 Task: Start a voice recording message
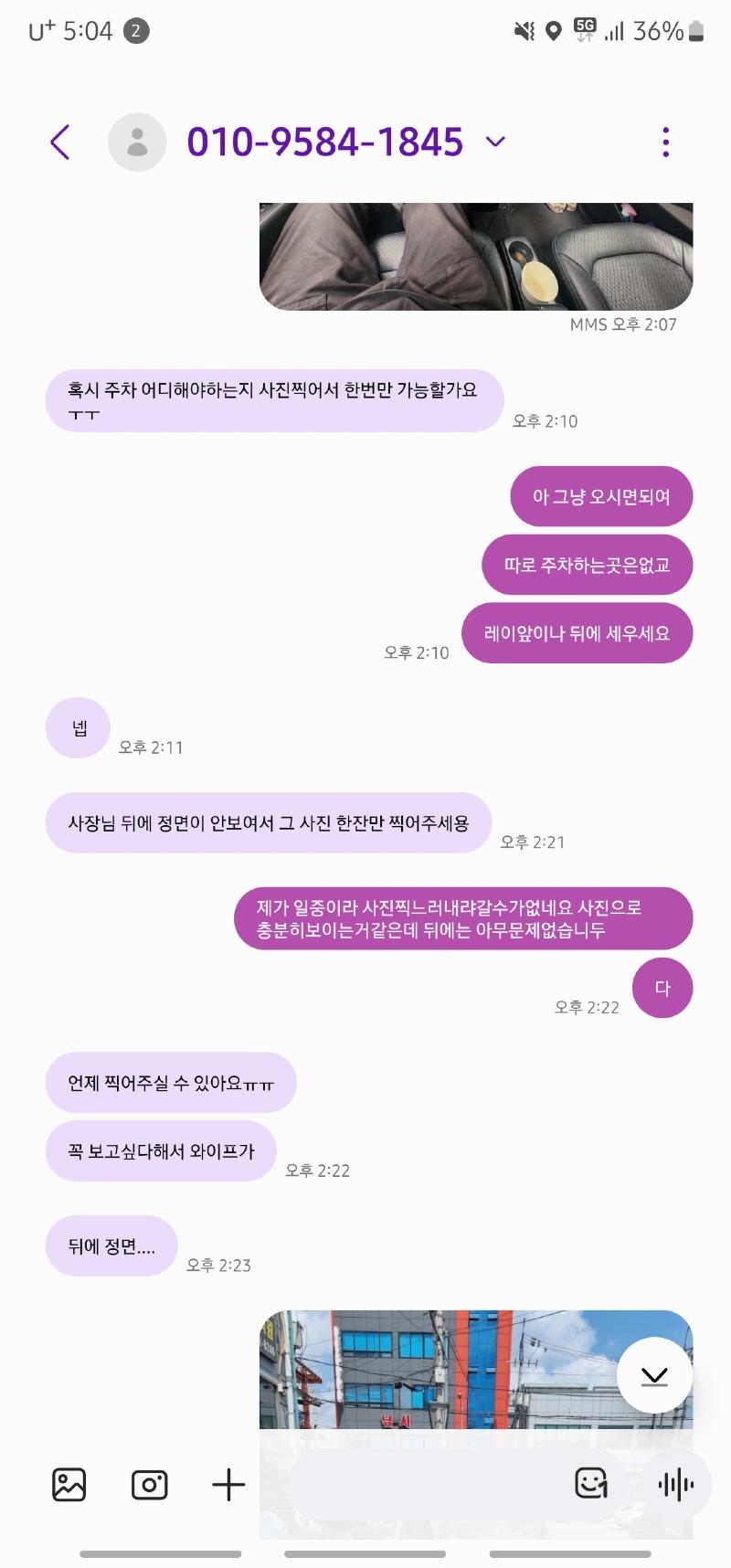click(676, 1484)
